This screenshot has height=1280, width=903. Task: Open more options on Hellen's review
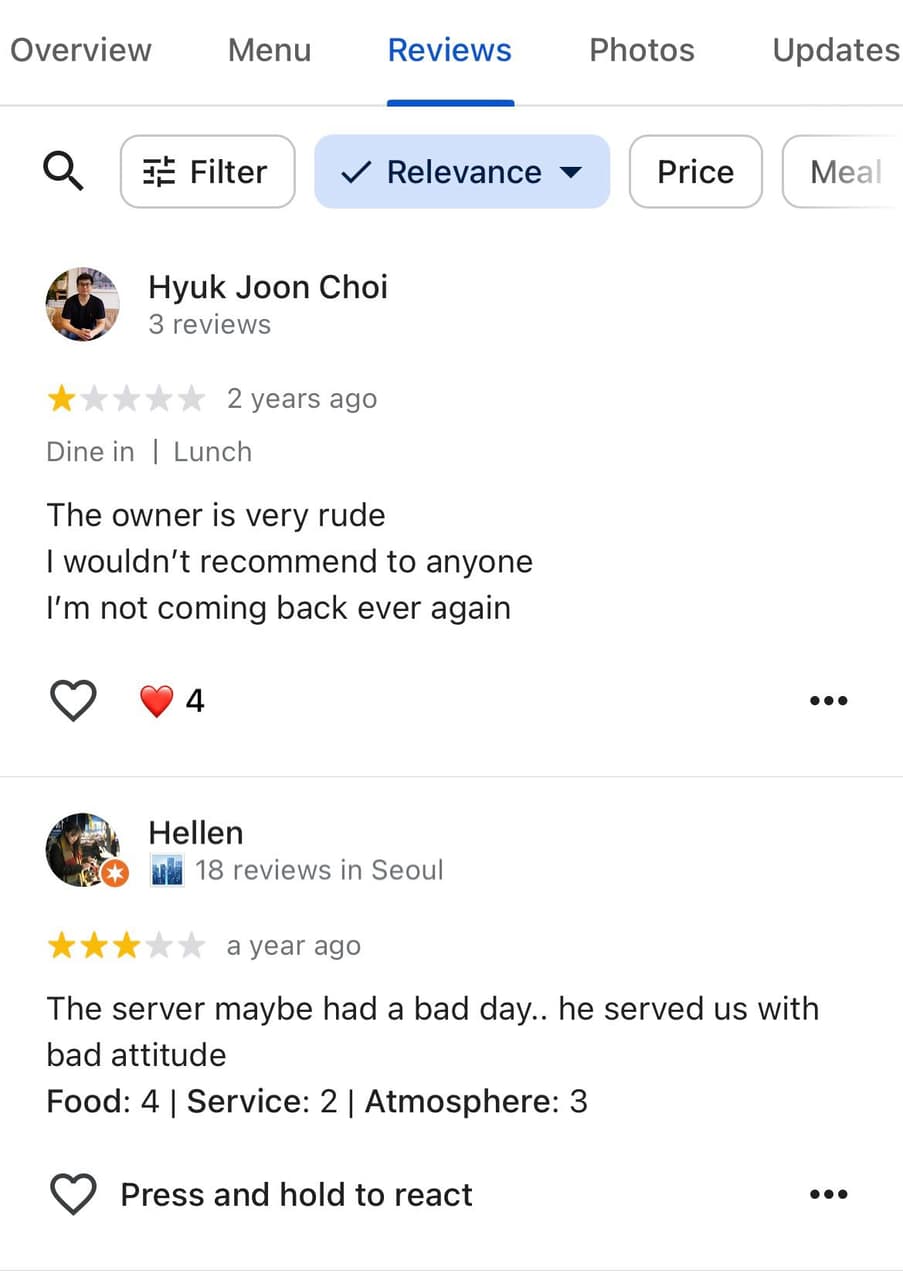[828, 1194]
